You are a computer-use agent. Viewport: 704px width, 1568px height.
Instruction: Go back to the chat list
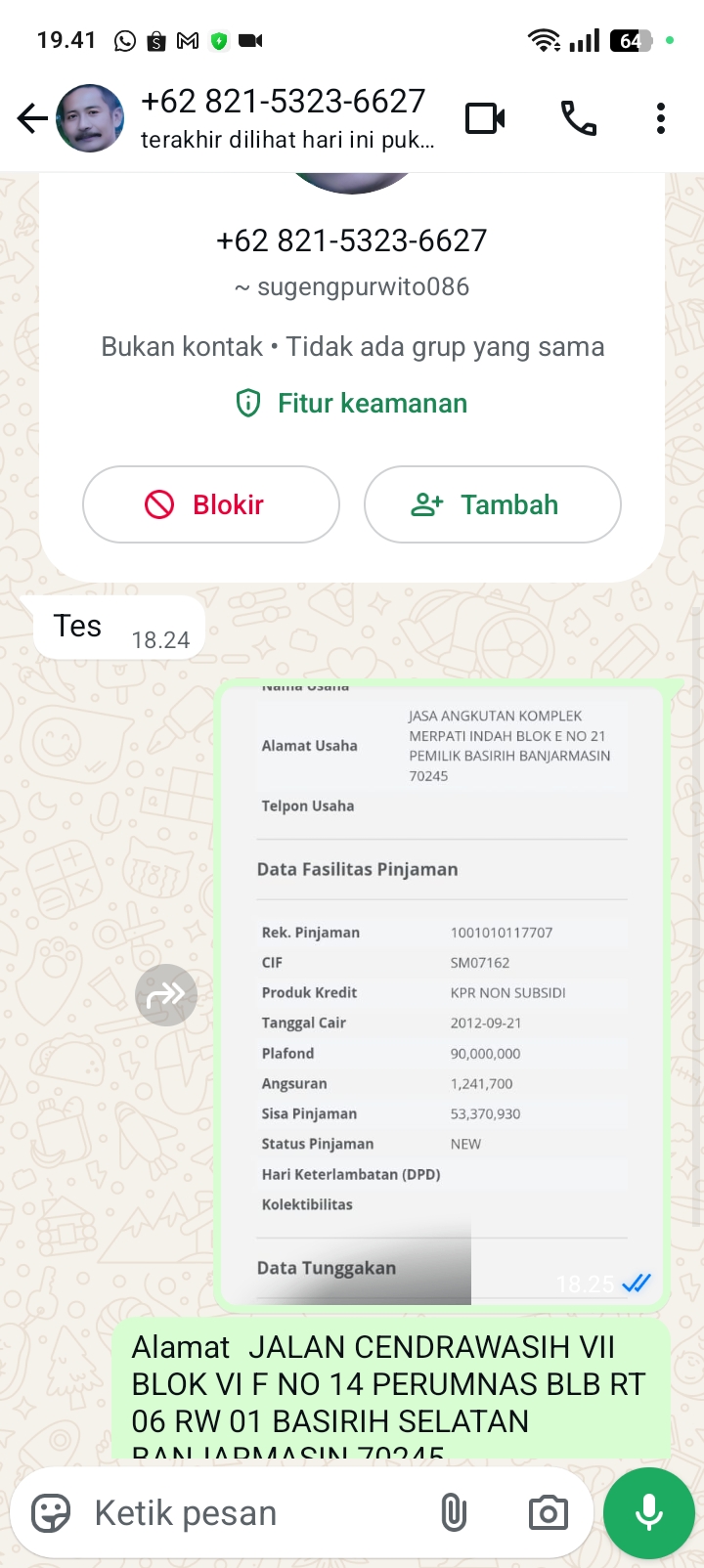point(32,119)
